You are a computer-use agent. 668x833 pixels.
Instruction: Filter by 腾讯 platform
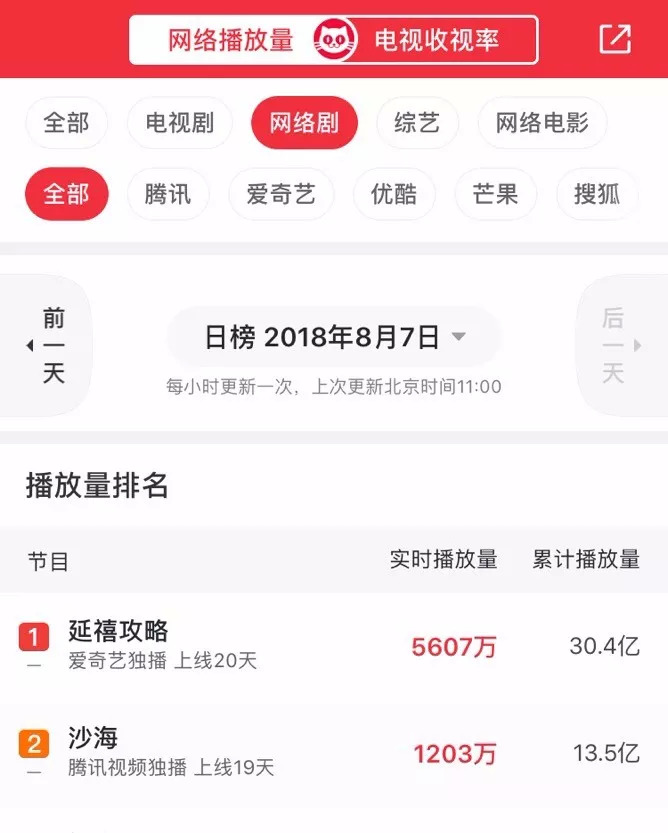[x=168, y=194]
